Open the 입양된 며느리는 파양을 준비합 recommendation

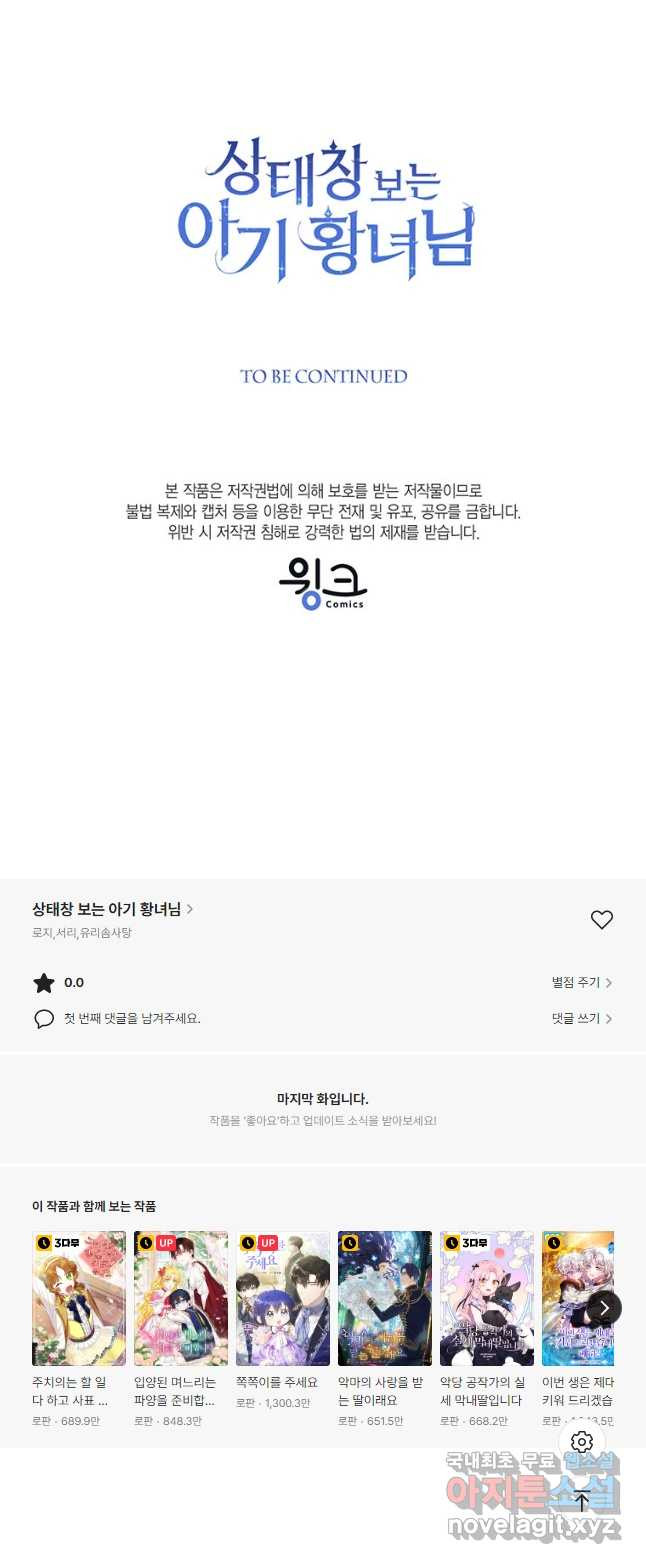coord(181,1299)
